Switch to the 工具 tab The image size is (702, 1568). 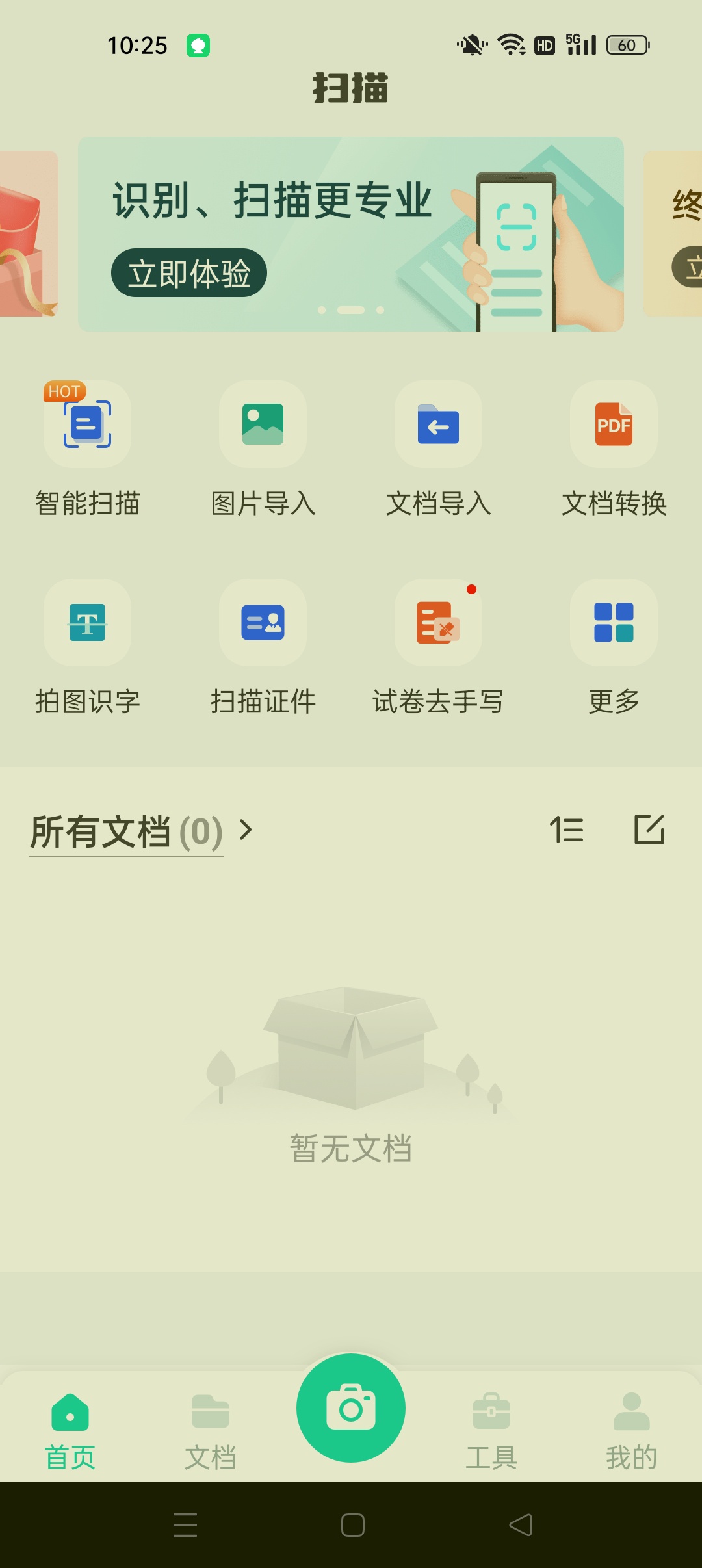tap(491, 1431)
